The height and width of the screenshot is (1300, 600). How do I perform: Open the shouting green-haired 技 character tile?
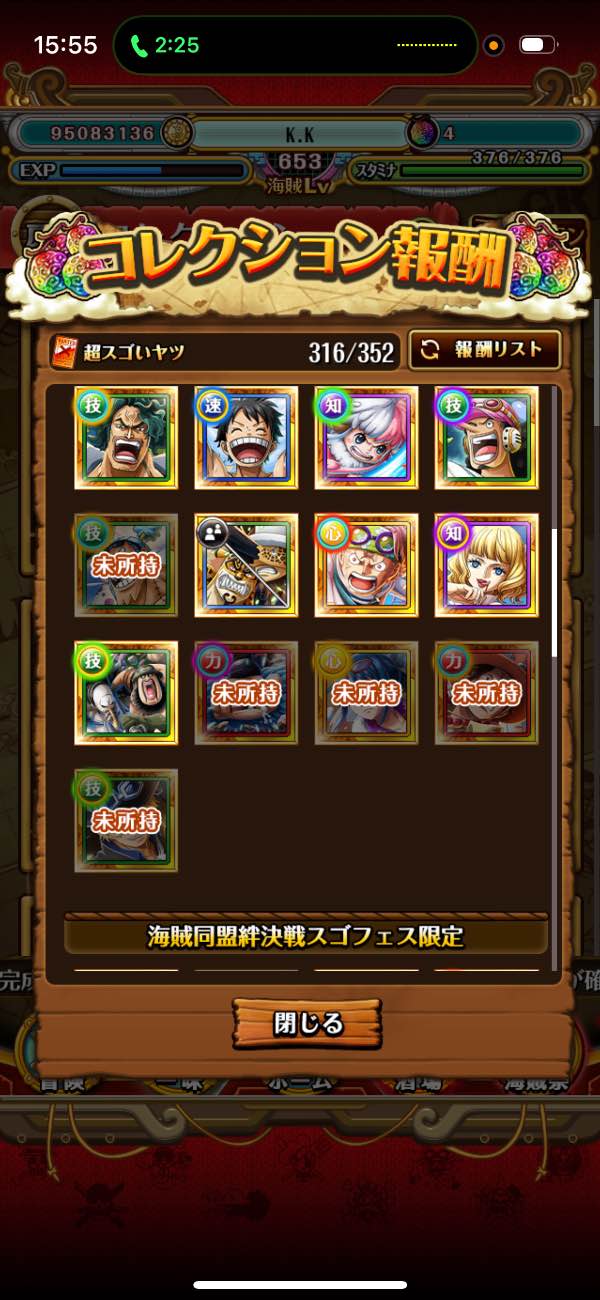point(126,438)
